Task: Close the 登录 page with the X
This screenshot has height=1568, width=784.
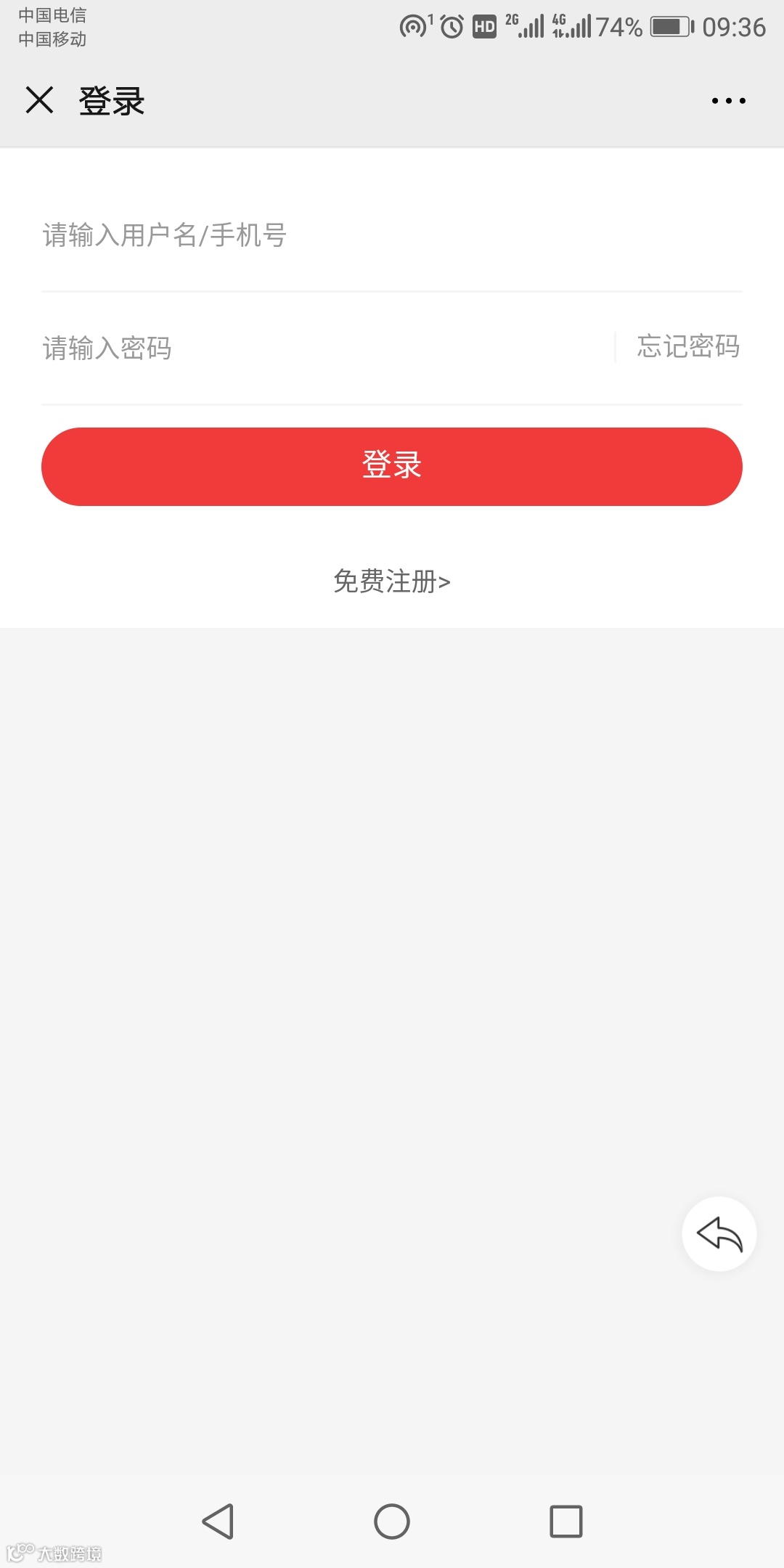Action: [x=39, y=100]
